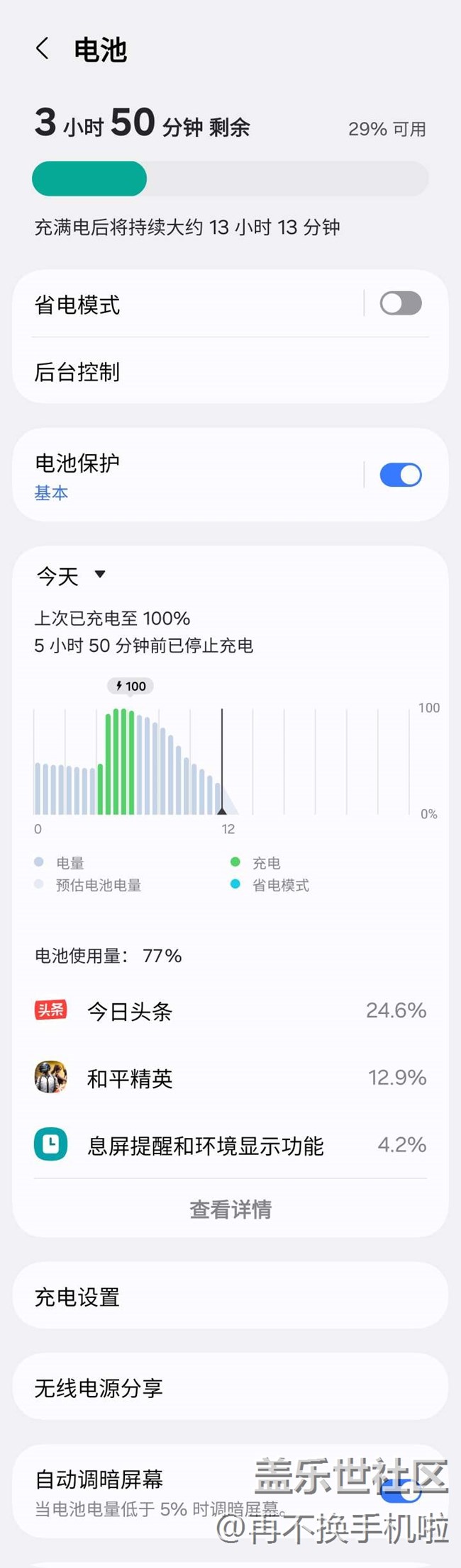
Task: Open 今日头条 battery usage details
Action: pos(230,1011)
